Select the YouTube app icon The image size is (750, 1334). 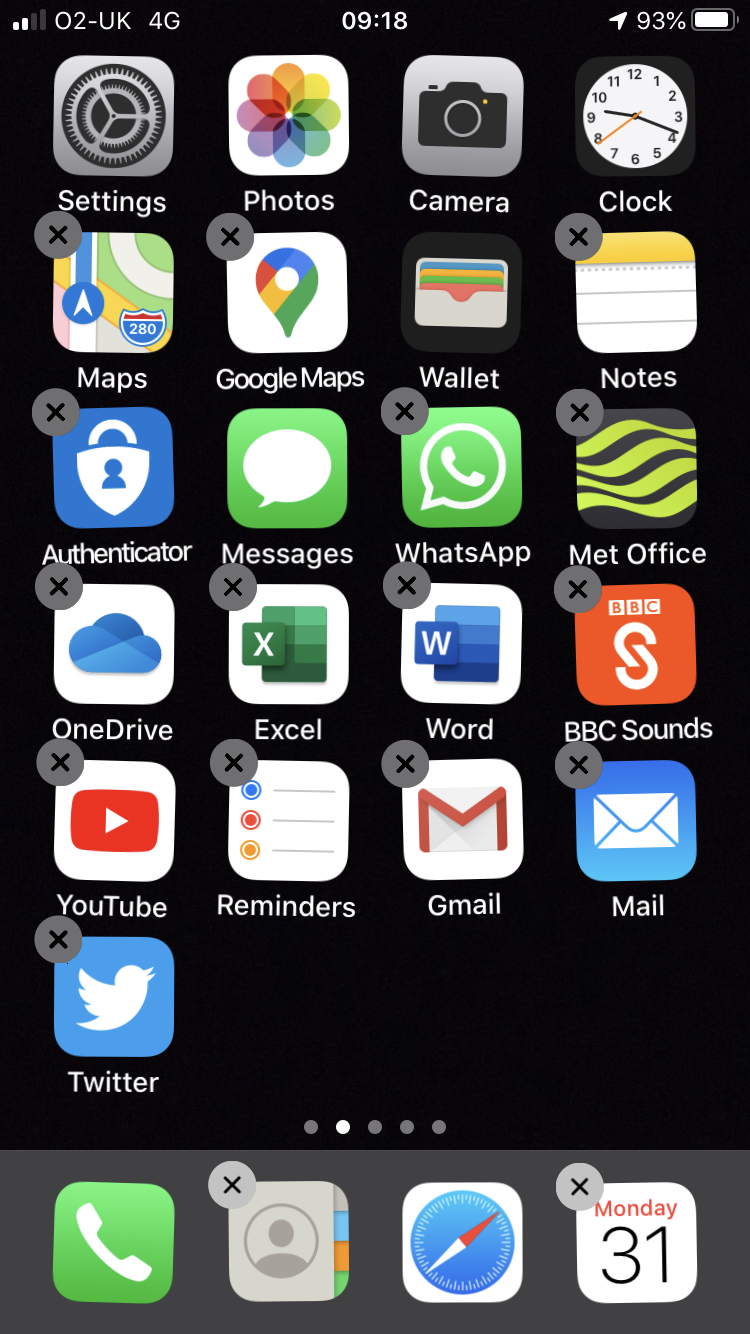[114, 821]
